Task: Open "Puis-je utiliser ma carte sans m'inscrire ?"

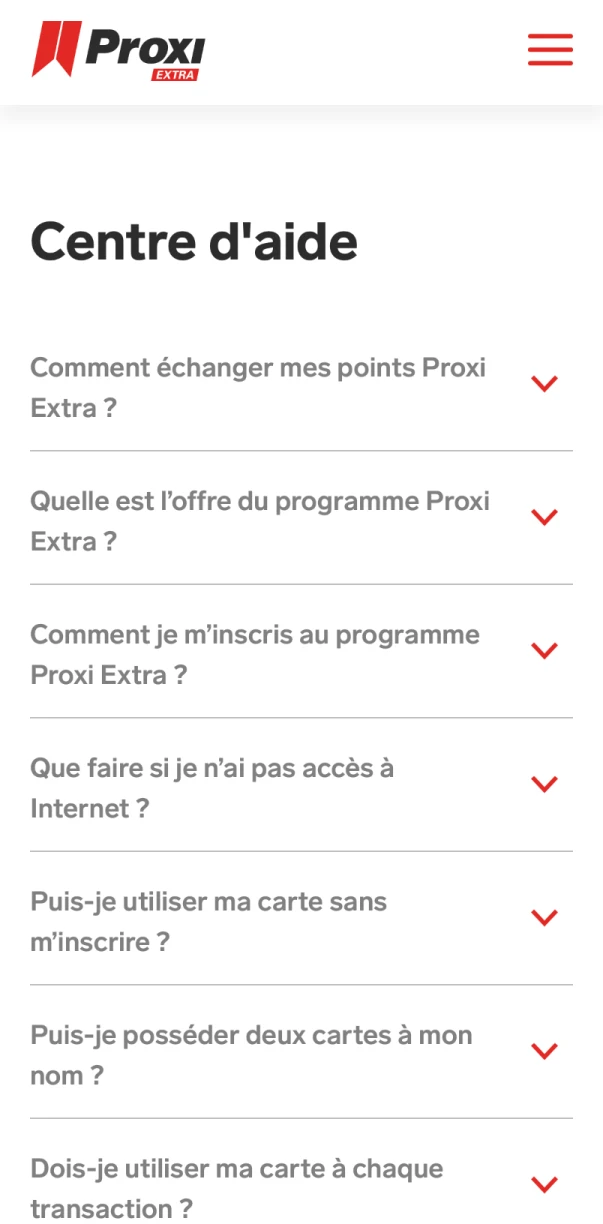Action: [x=544, y=918]
